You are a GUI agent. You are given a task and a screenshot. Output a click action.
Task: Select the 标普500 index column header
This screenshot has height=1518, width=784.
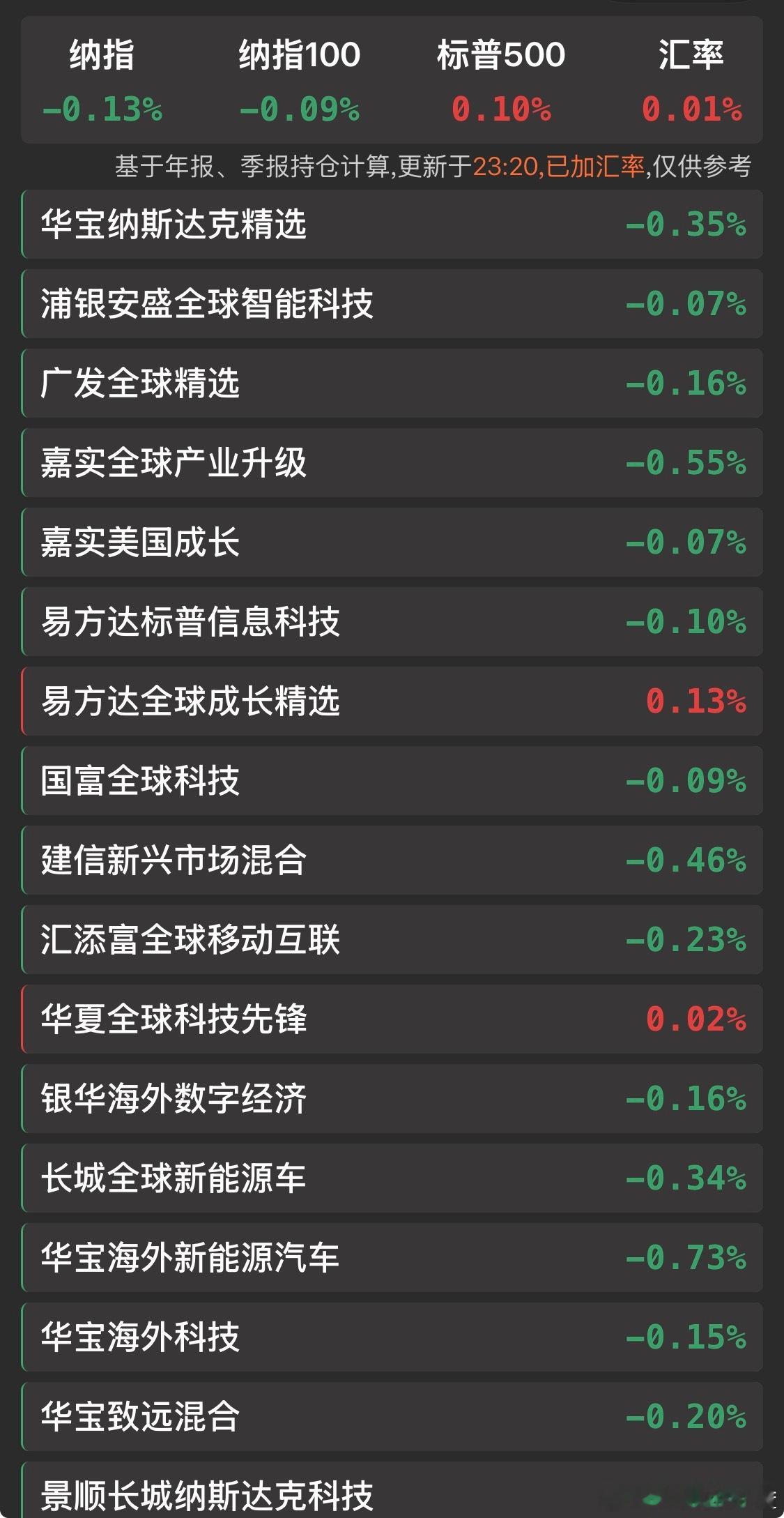(x=502, y=57)
